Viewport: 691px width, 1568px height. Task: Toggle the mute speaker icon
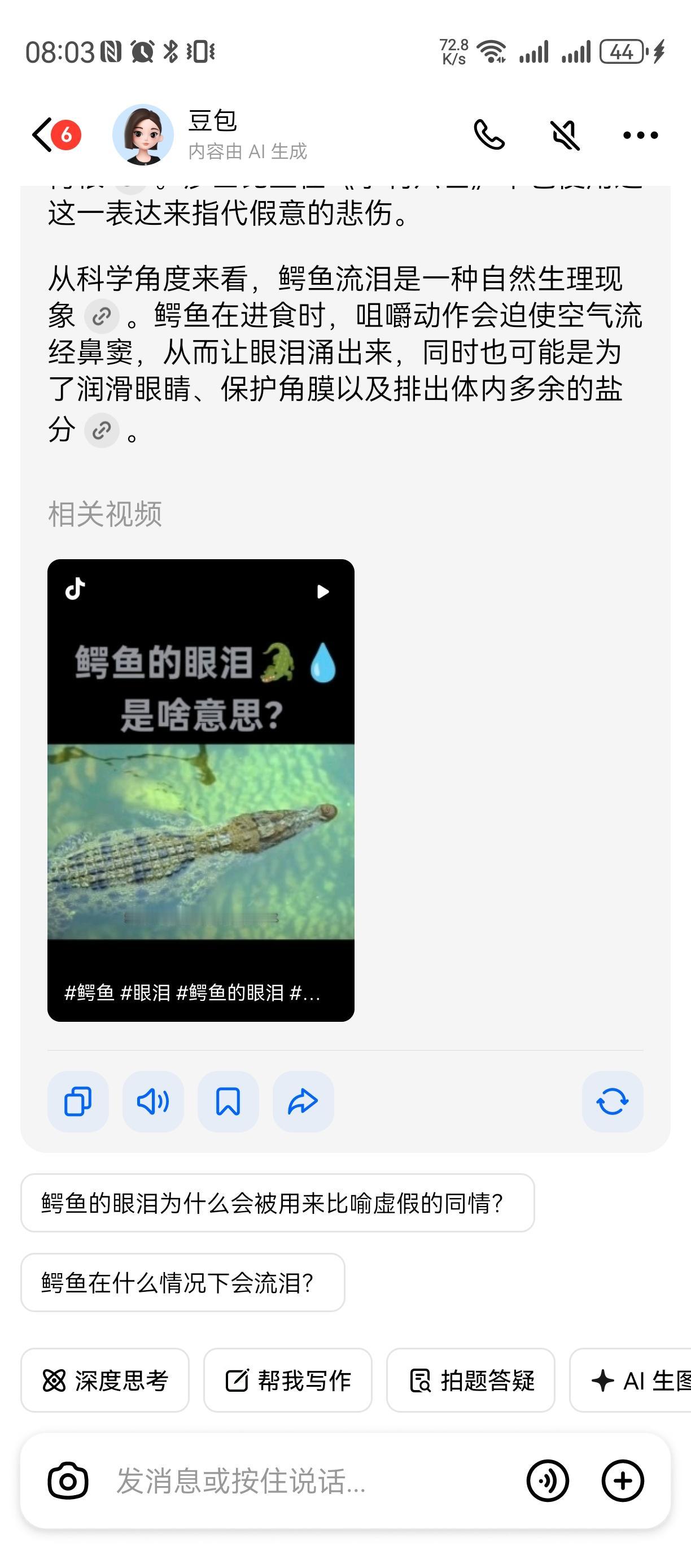tap(565, 134)
